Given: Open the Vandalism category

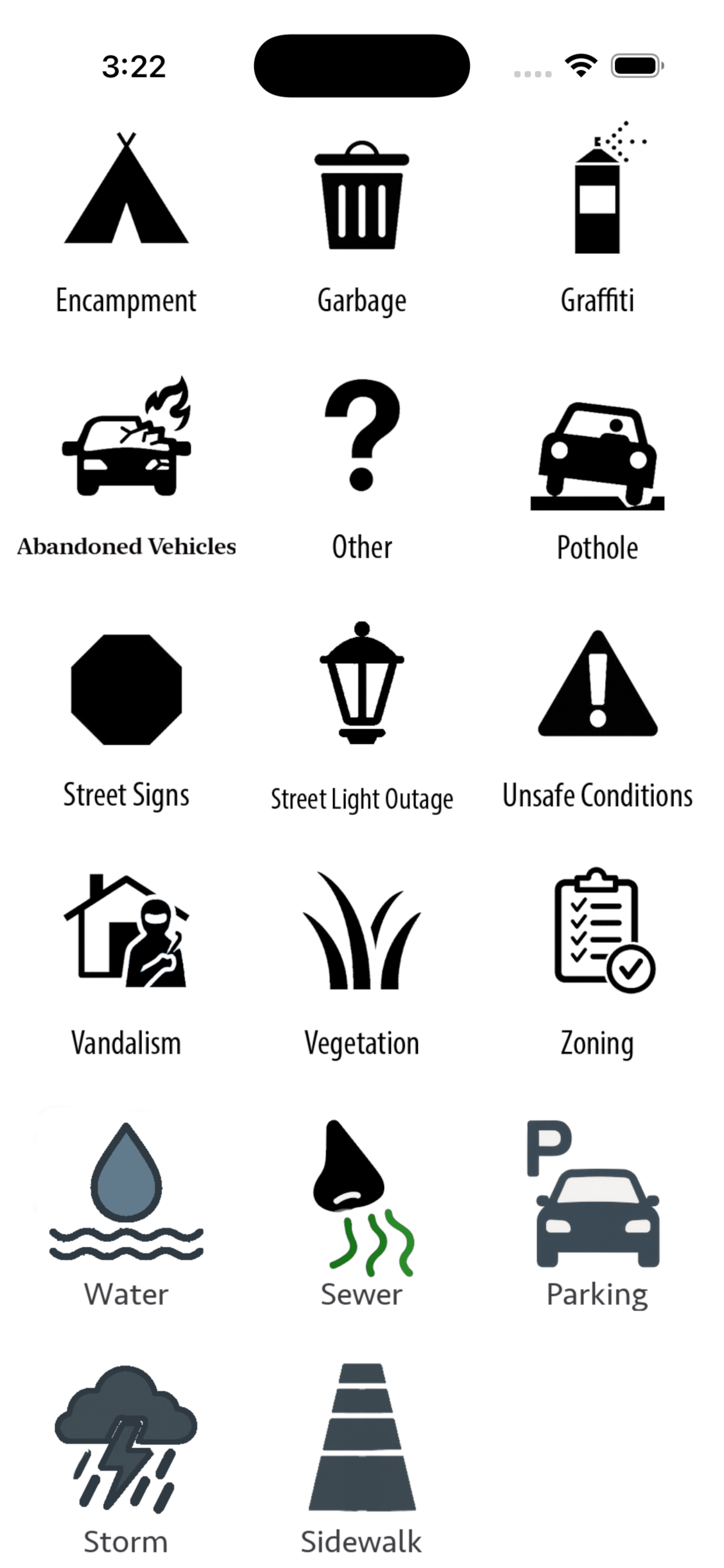Looking at the screenshot, I should coord(126,964).
